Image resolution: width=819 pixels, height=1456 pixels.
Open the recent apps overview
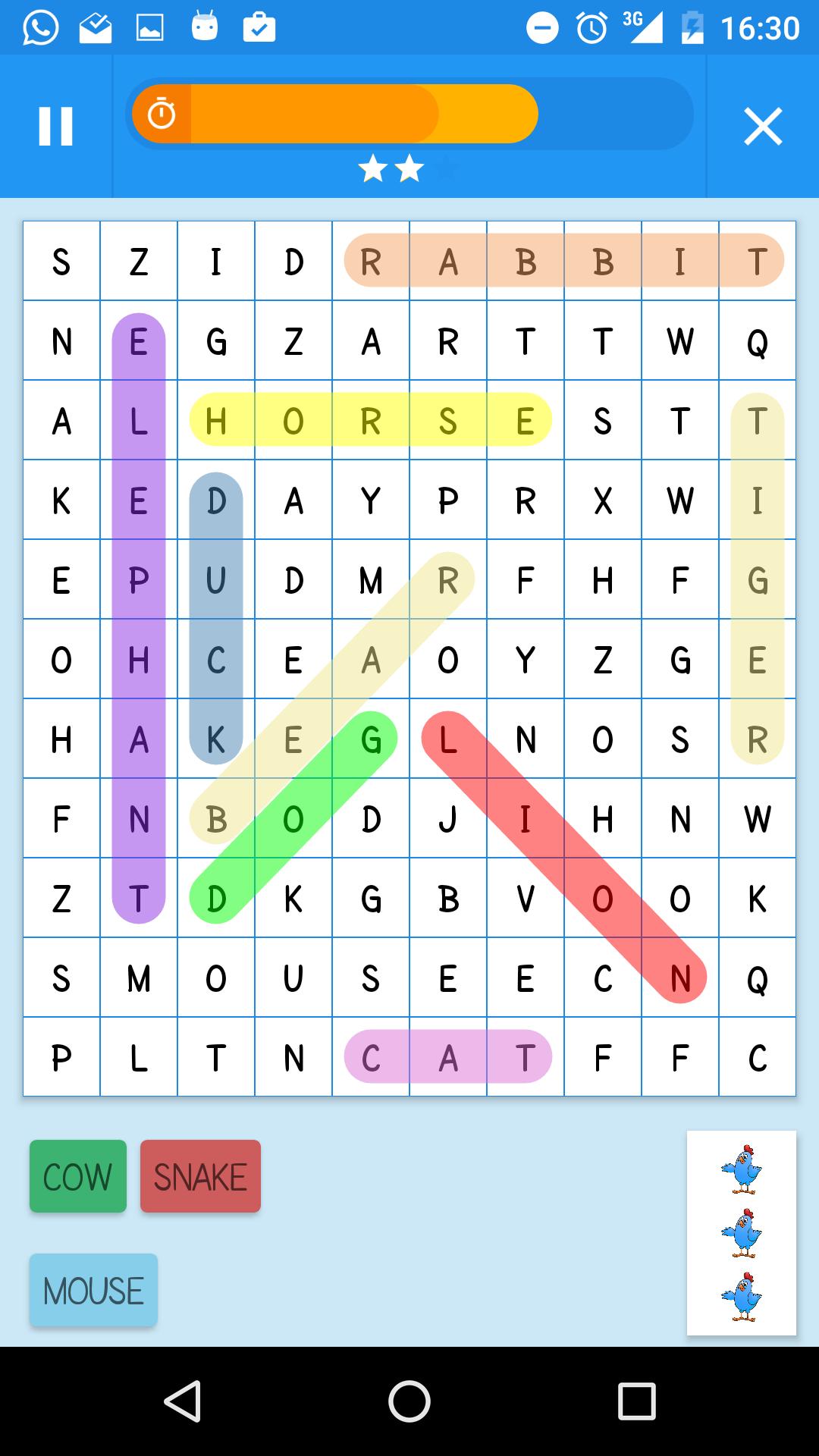(636, 1401)
